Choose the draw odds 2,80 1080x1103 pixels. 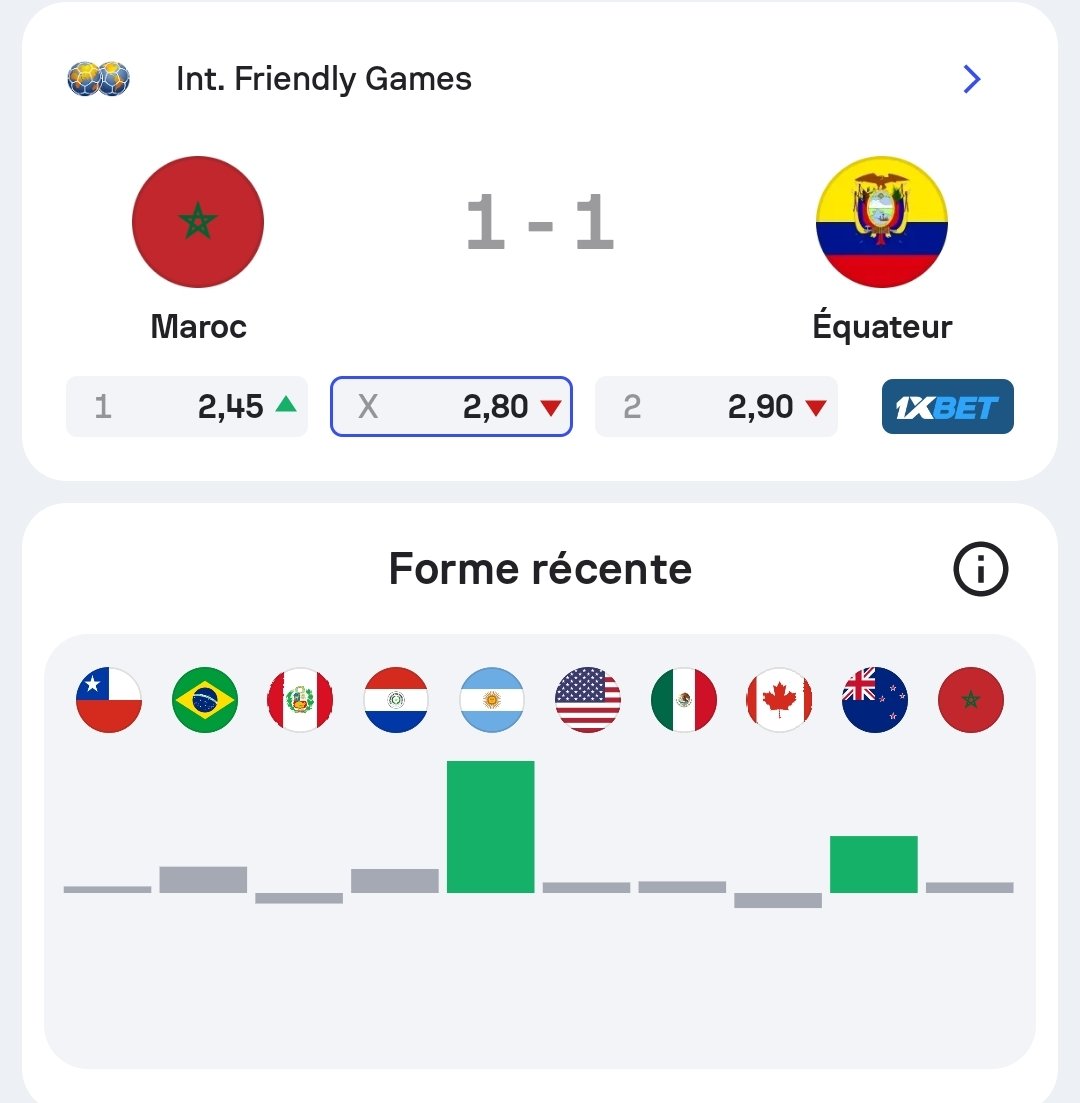coord(451,407)
